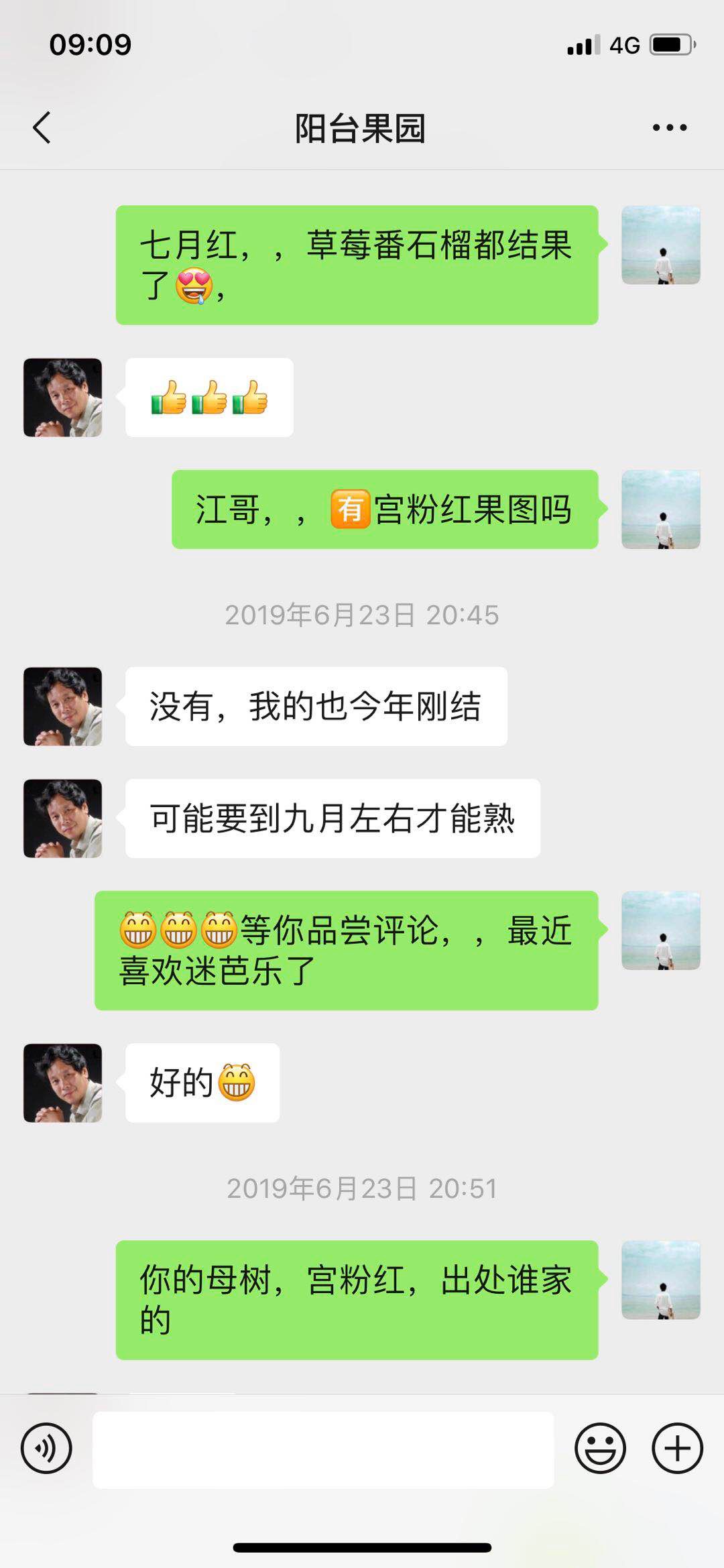
Task: Tap the message text input field
Action: [323, 1449]
